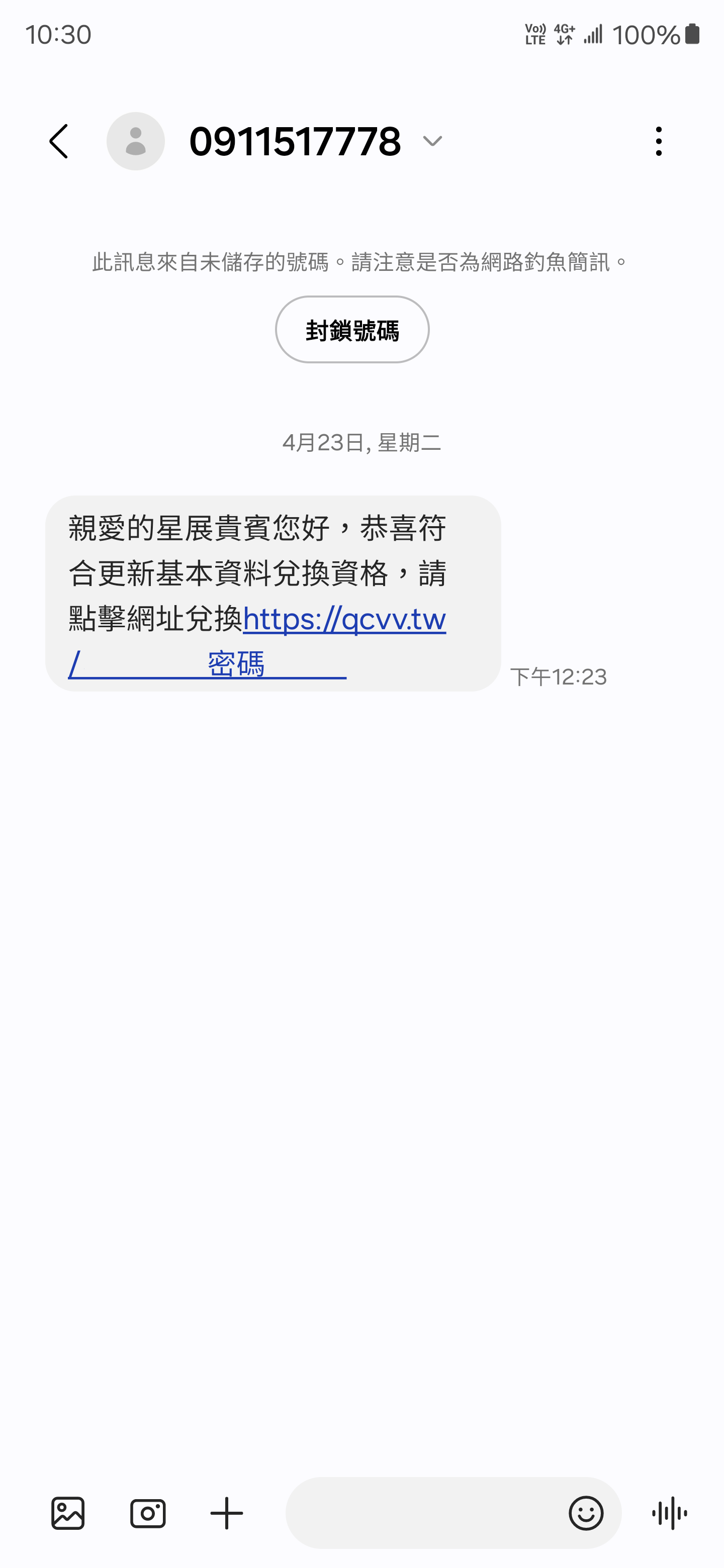Go back to the message list
Viewport: 724px width, 1568px height.
pos(59,141)
